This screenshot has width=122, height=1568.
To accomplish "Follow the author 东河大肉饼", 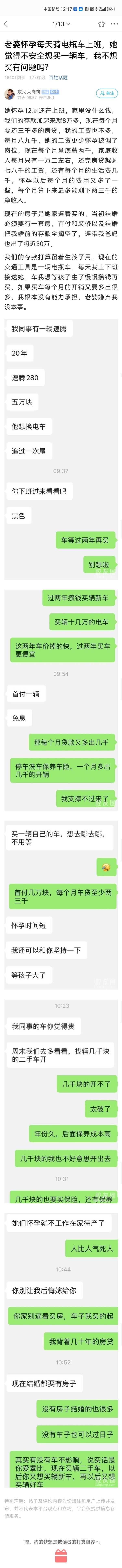I will click(x=107, y=93).
